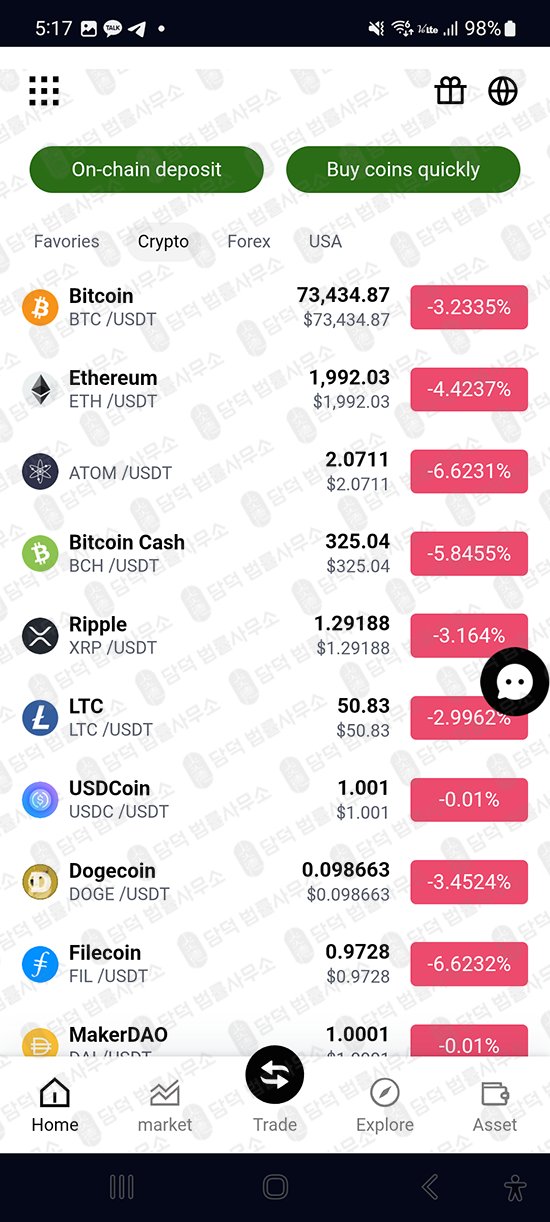
Task: Open the Trade tab
Action: pos(275,1092)
